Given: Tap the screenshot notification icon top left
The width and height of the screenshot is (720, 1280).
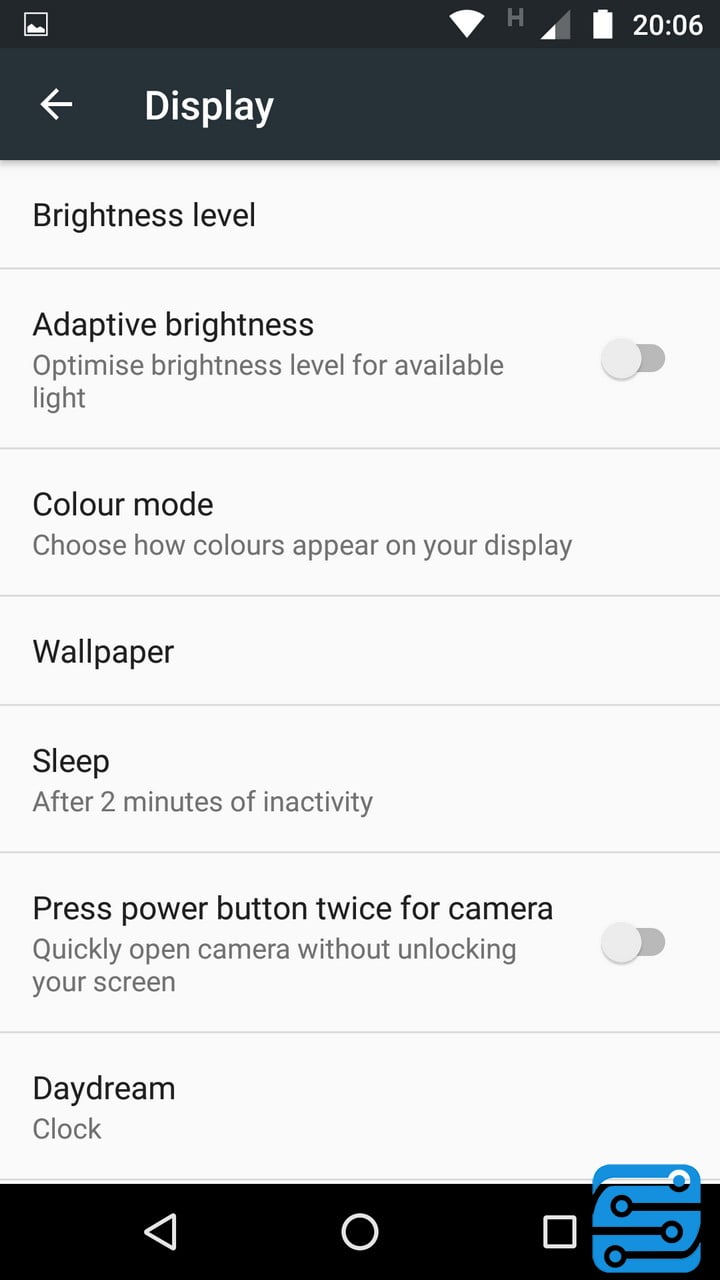Looking at the screenshot, I should click(x=34, y=23).
